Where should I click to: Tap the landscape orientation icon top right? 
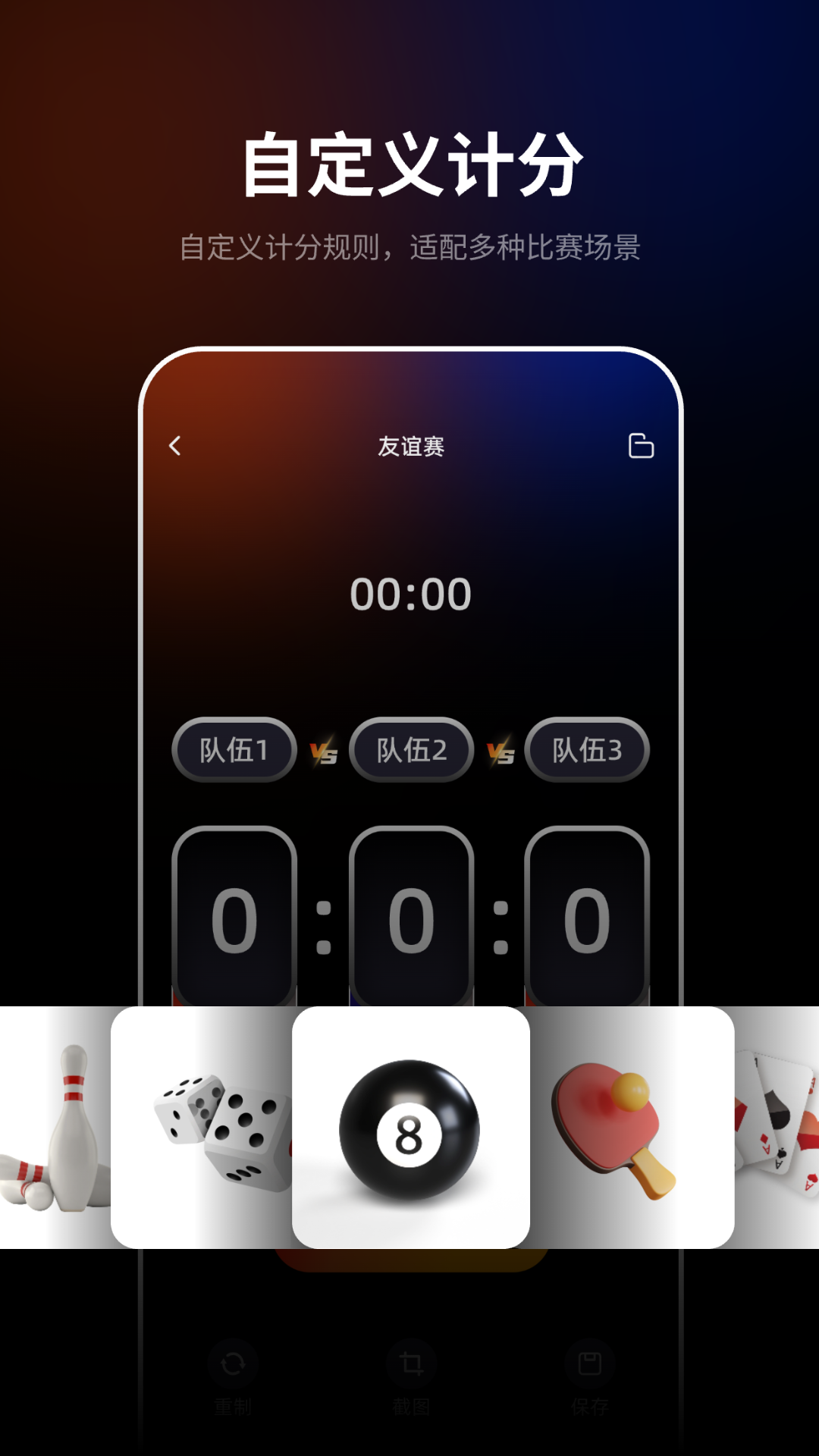[641, 447]
